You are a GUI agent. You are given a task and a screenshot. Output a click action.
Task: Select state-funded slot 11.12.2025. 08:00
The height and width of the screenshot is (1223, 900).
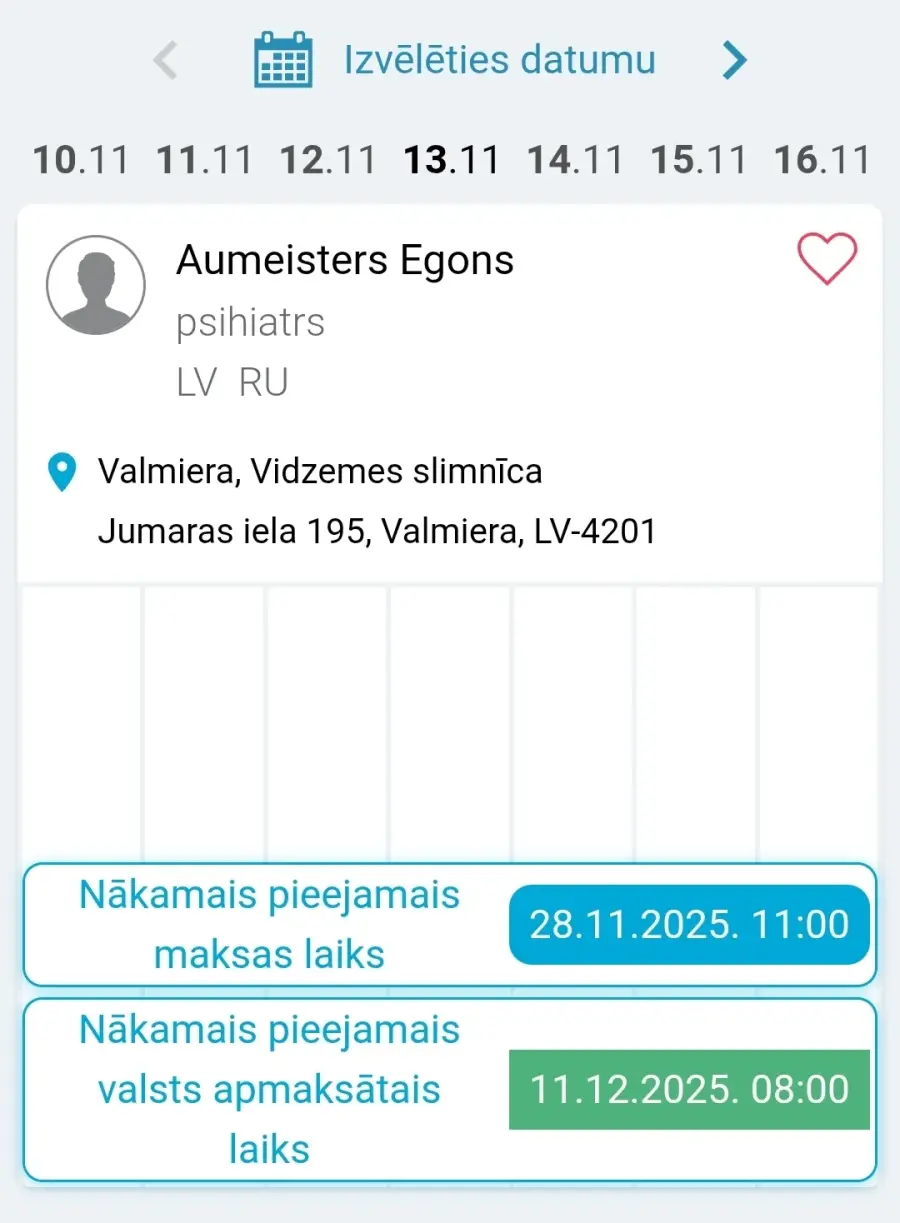[689, 1089]
